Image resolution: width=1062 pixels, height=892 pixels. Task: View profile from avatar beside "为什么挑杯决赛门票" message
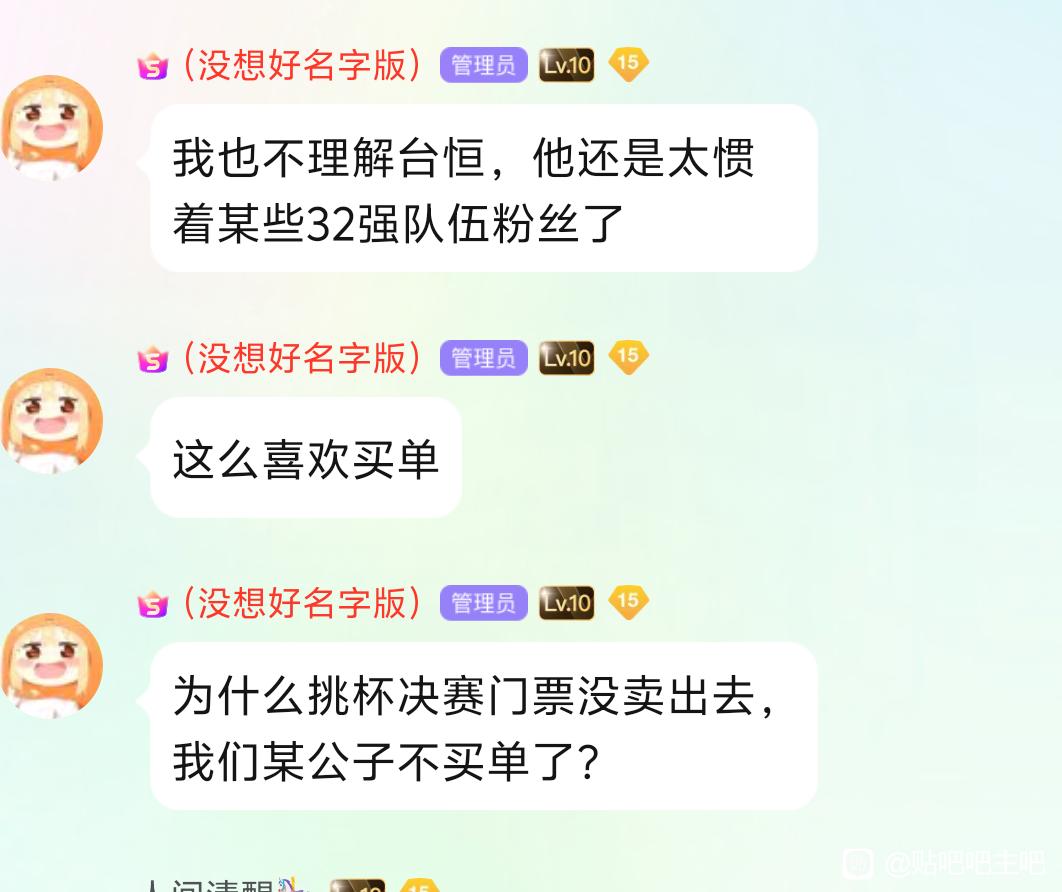pos(50,665)
